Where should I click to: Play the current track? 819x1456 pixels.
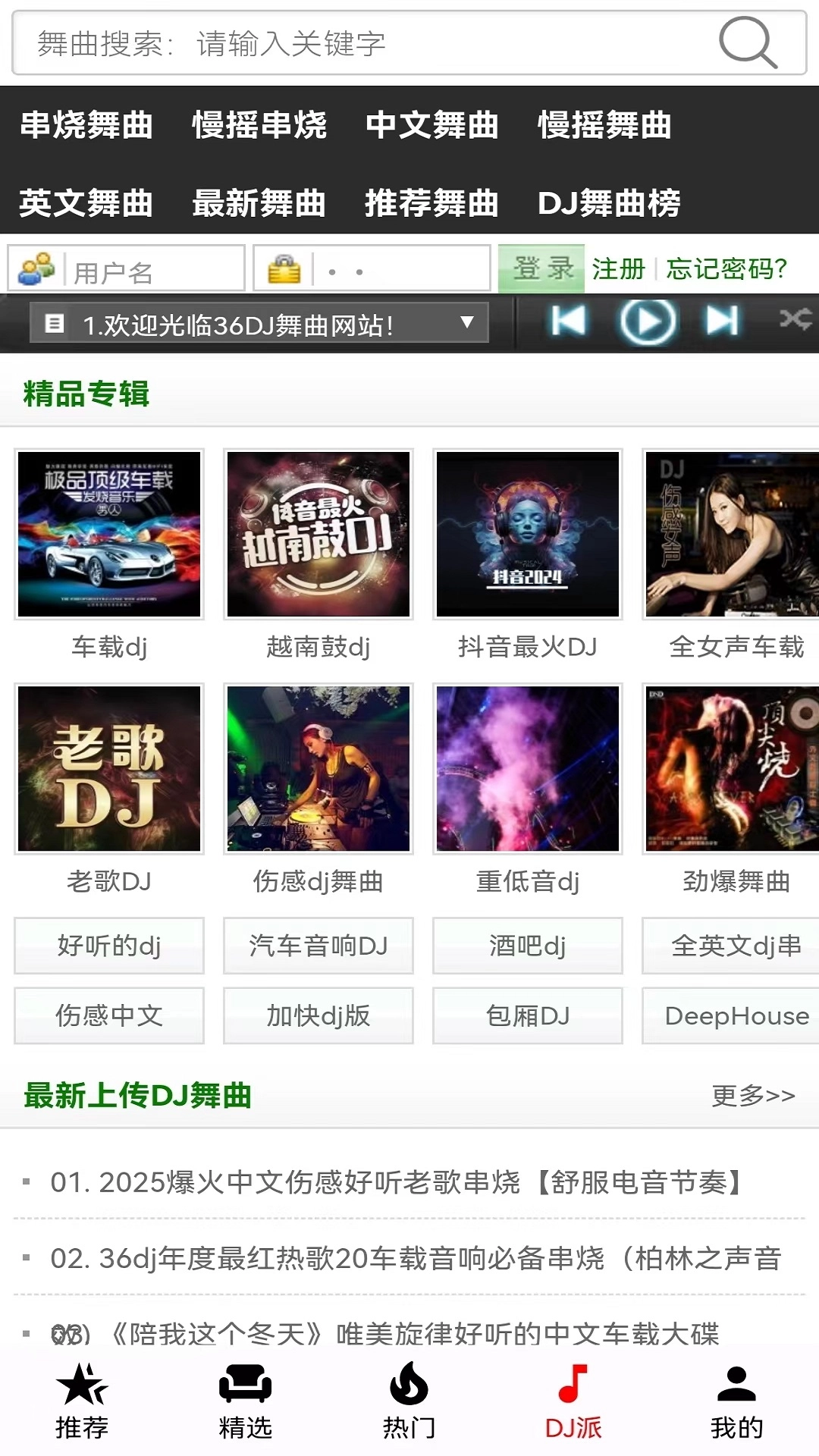click(x=646, y=321)
